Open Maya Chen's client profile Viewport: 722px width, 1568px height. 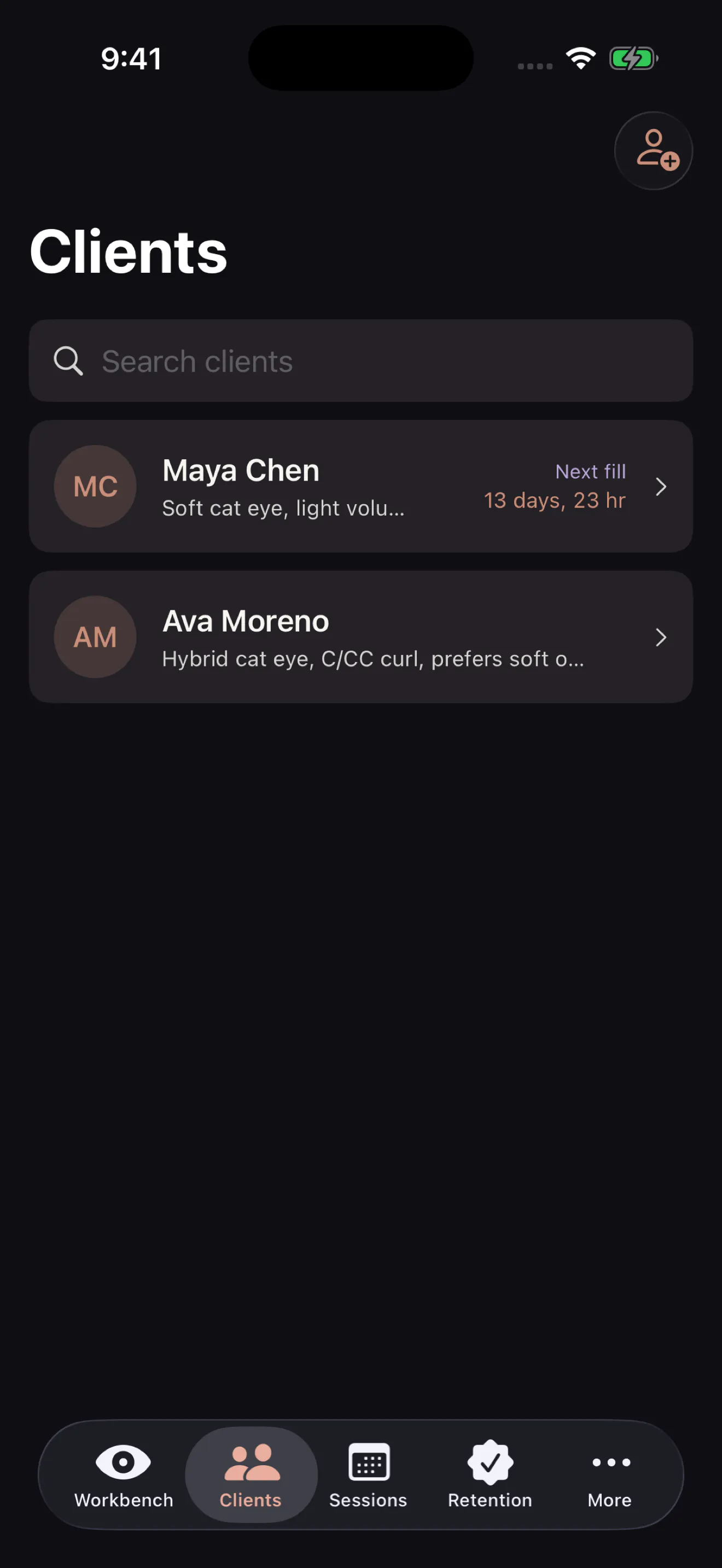pos(361,487)
